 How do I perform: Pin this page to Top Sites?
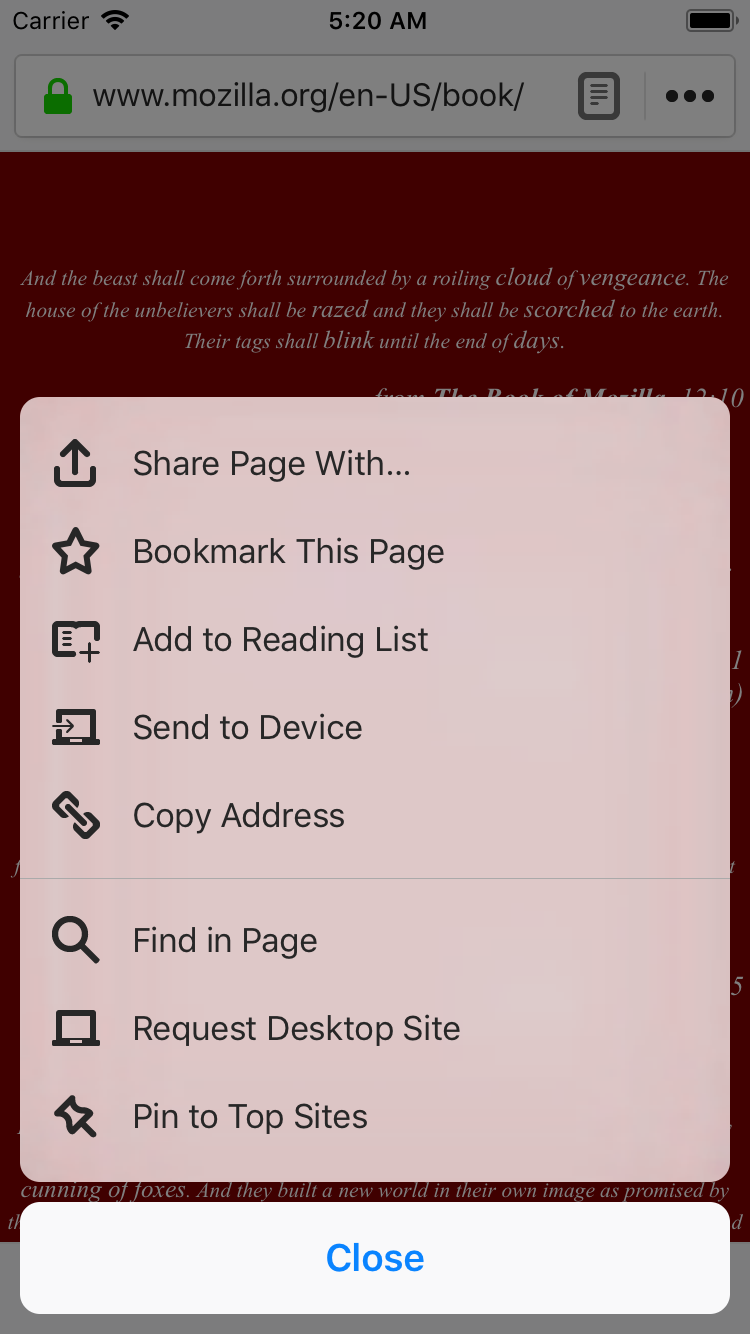(x=250, y=1117)
